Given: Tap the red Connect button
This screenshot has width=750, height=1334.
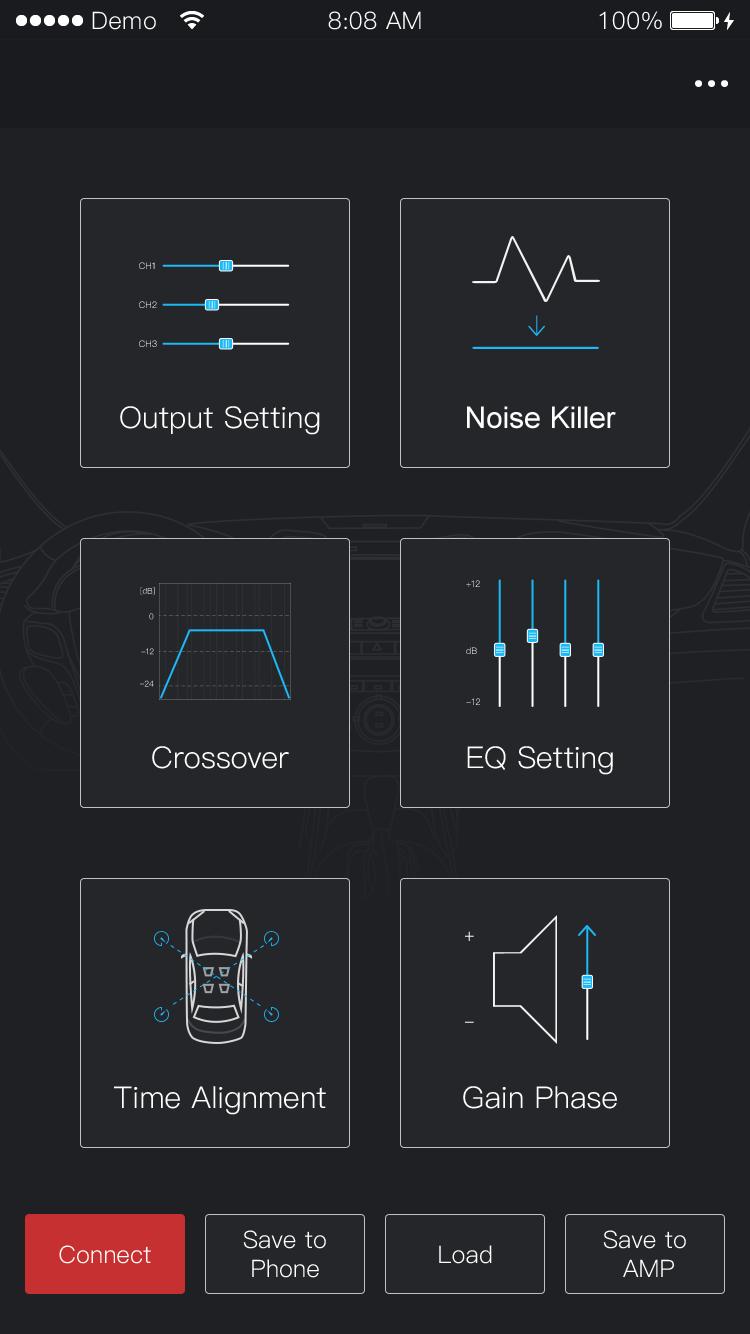Looking at the screenshot, I should [x=105, y=1254].
